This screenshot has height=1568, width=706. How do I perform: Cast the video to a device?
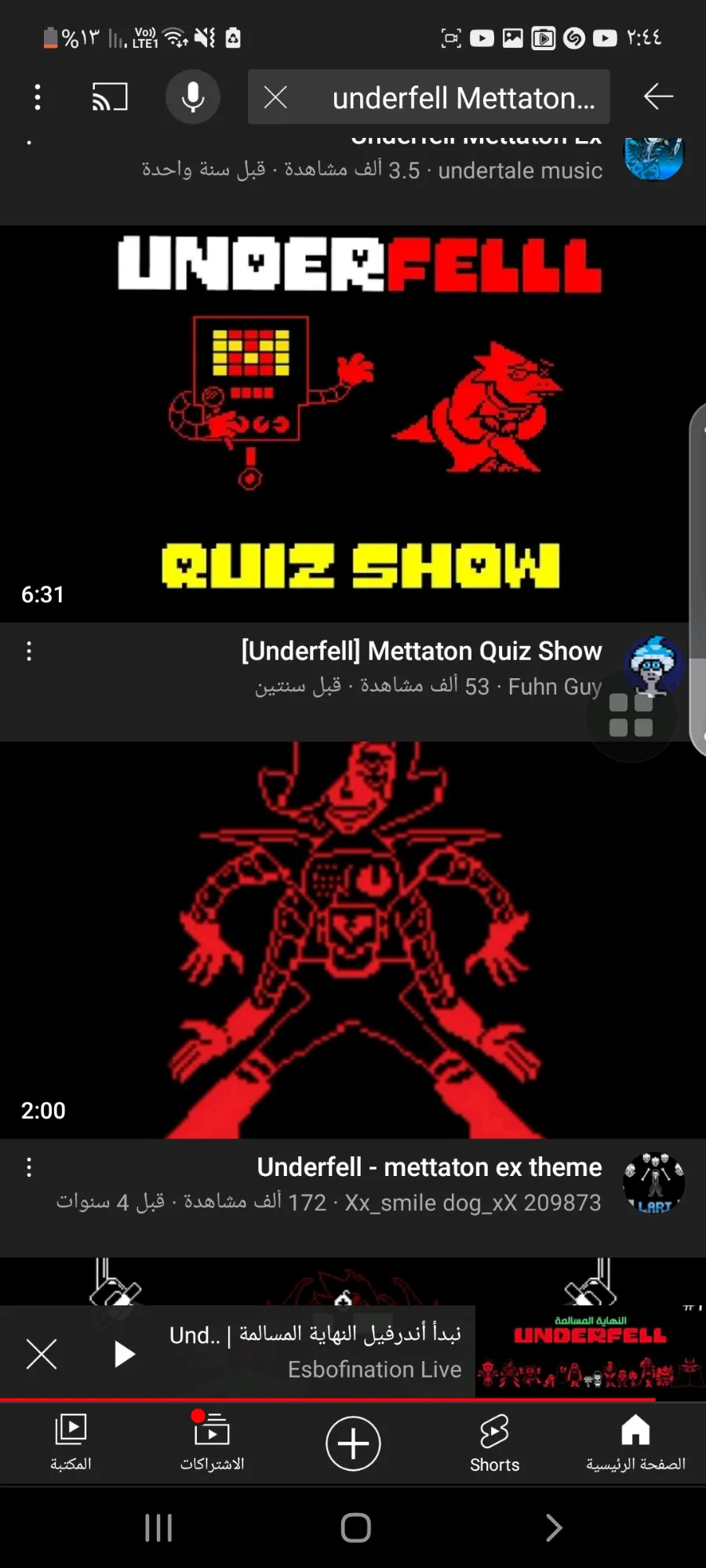click(110, 97)
